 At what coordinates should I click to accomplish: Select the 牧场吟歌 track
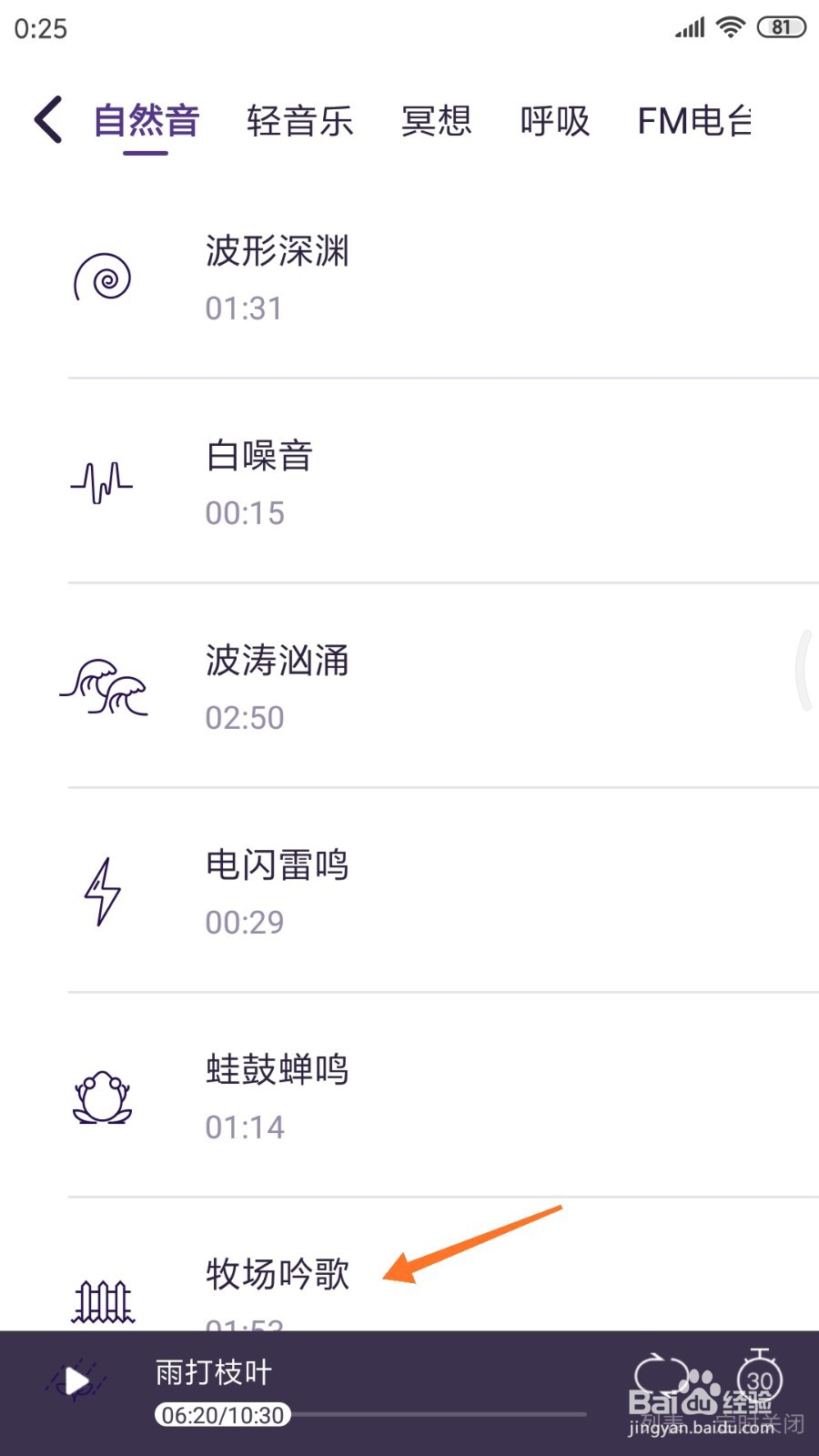tap(443, 1265)
